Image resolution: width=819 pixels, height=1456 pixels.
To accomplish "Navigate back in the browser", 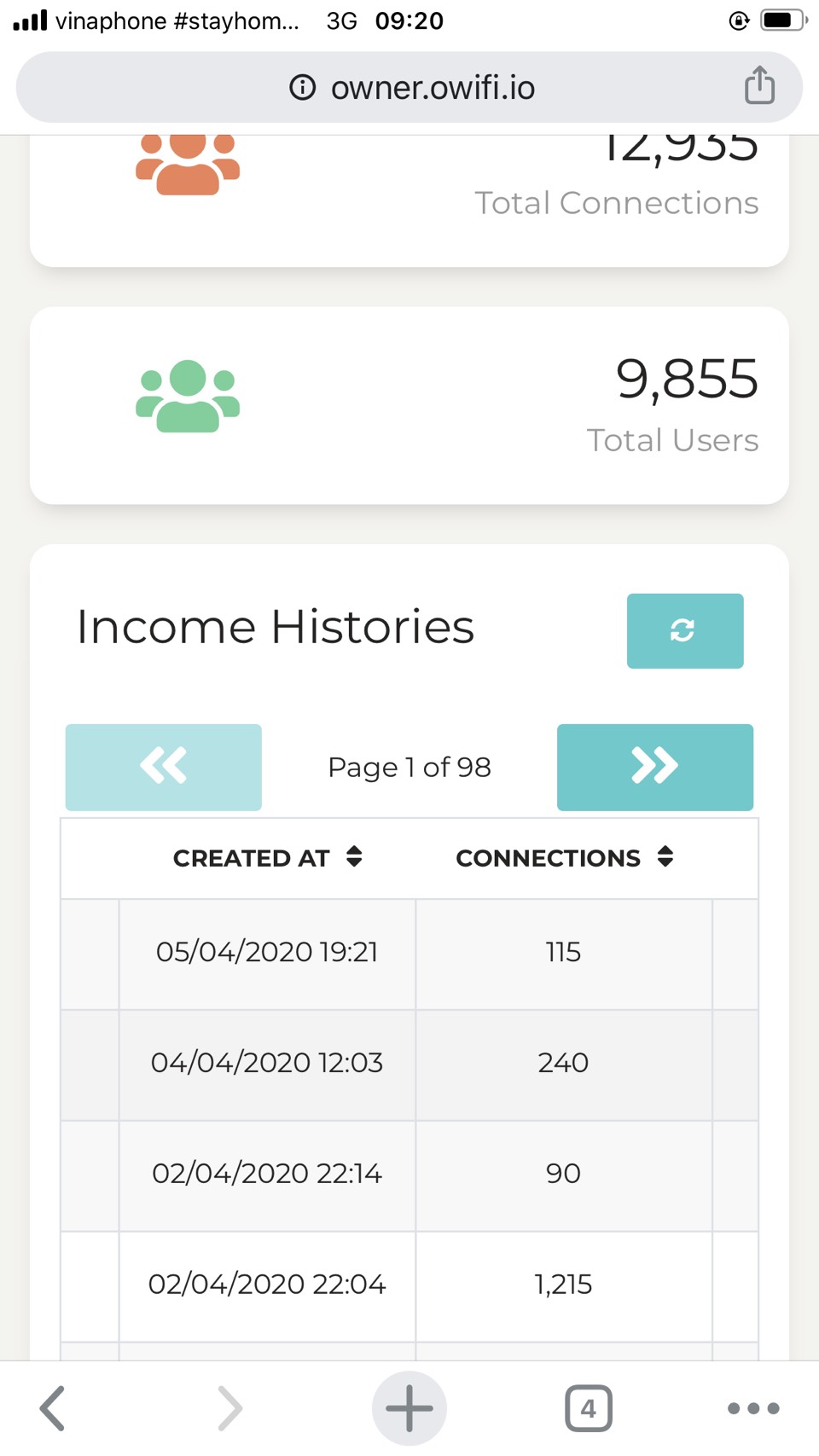I will click(53, 1408).
